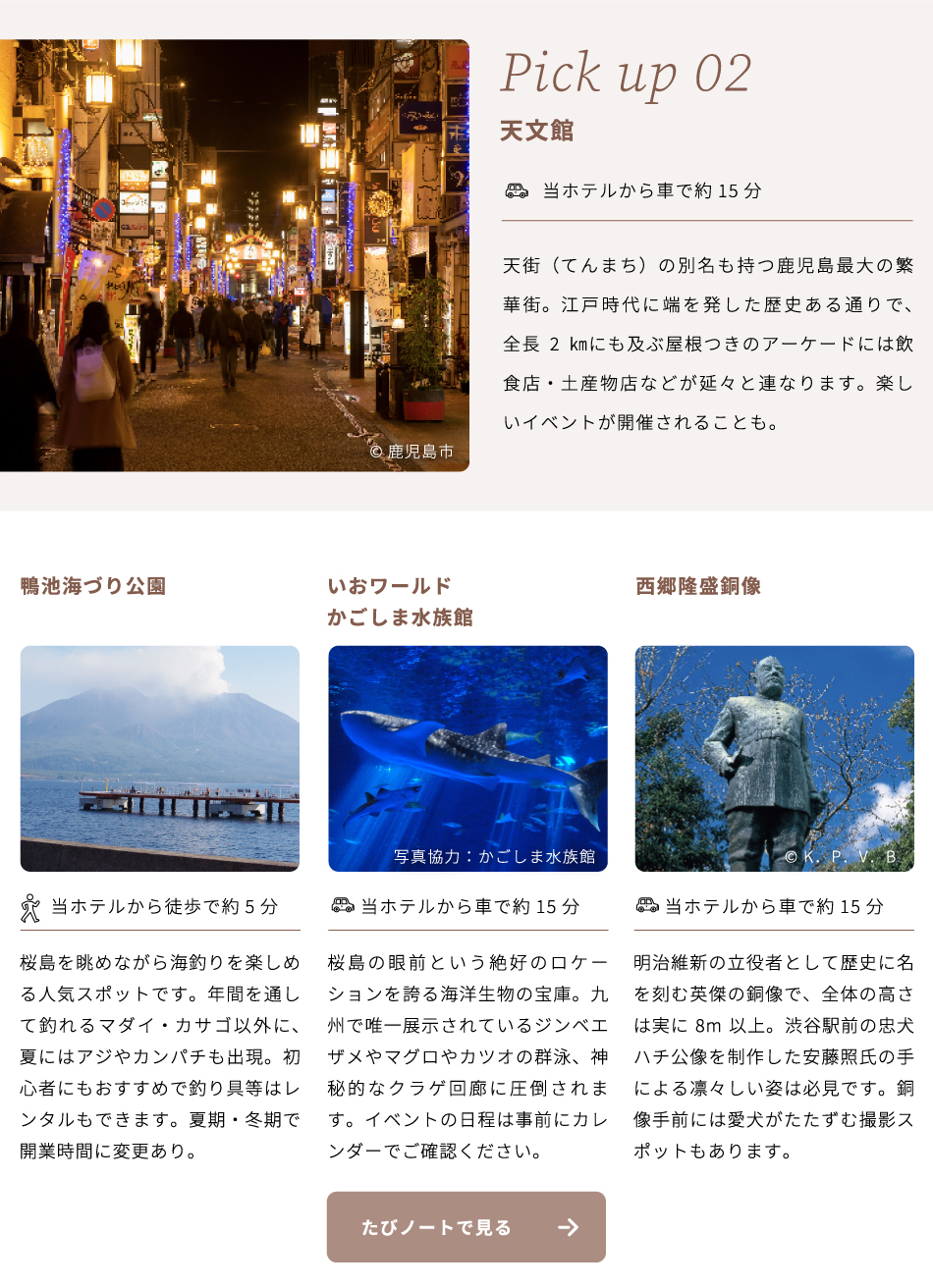This screenshot has width=933, height=1288.
Task: Select the walking person icon under 鴨池海づり公園
Action: (x=28, y=908)
